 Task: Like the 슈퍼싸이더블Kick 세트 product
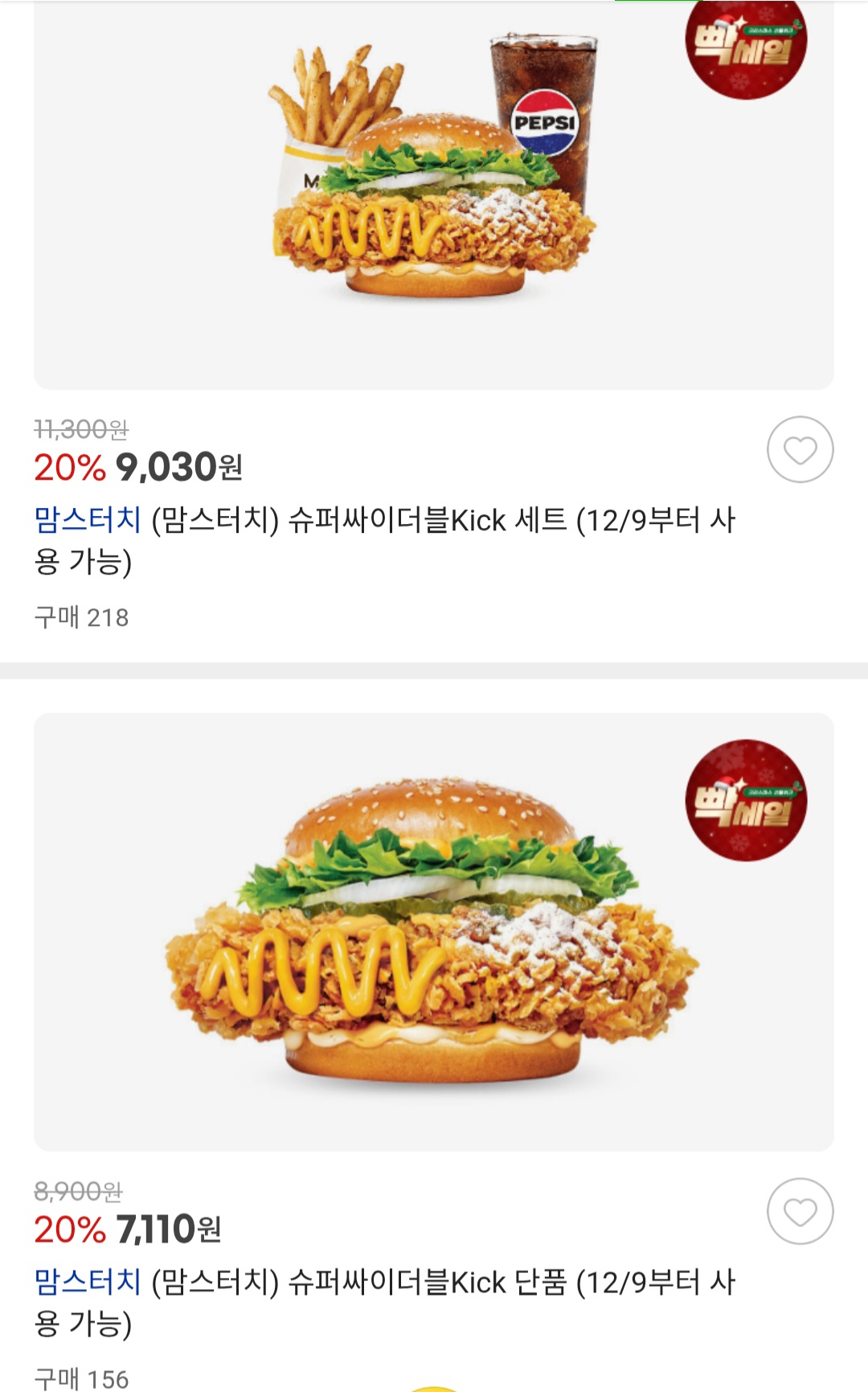tap(800, 450)
